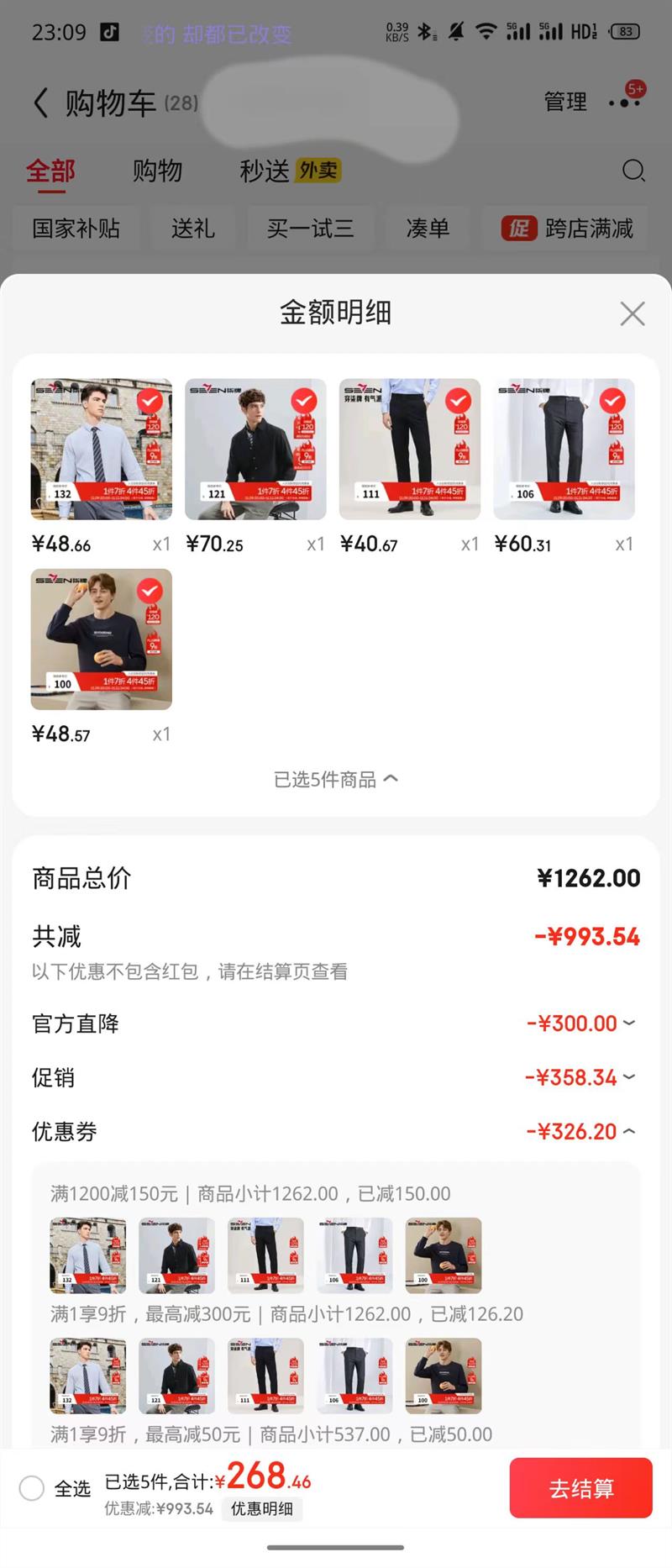Switch to the 购物 tab
The width and height of the screenshot is (672, 1568).
(157, 171)
